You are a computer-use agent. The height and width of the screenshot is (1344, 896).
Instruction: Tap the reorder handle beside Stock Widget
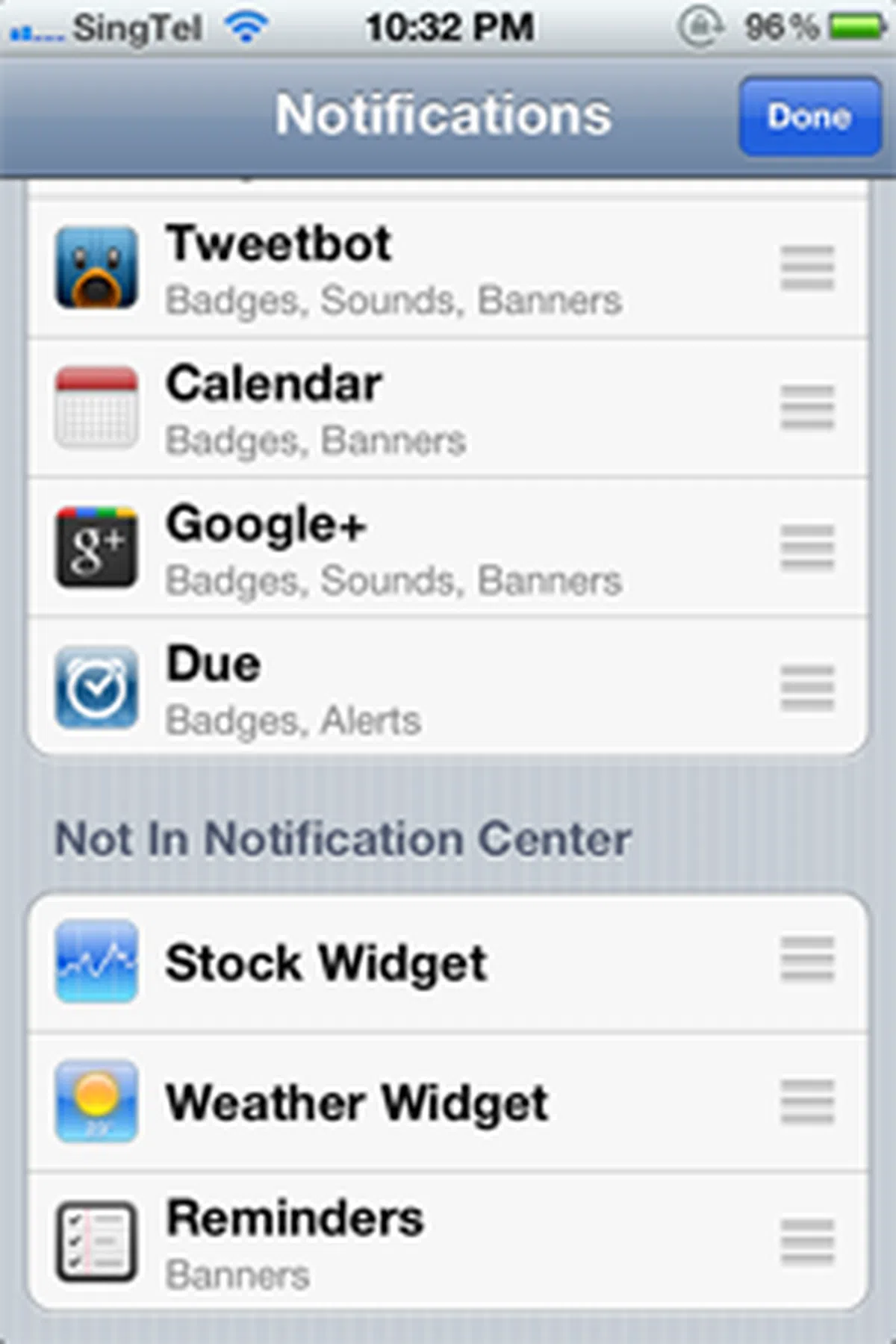(807, 959)
